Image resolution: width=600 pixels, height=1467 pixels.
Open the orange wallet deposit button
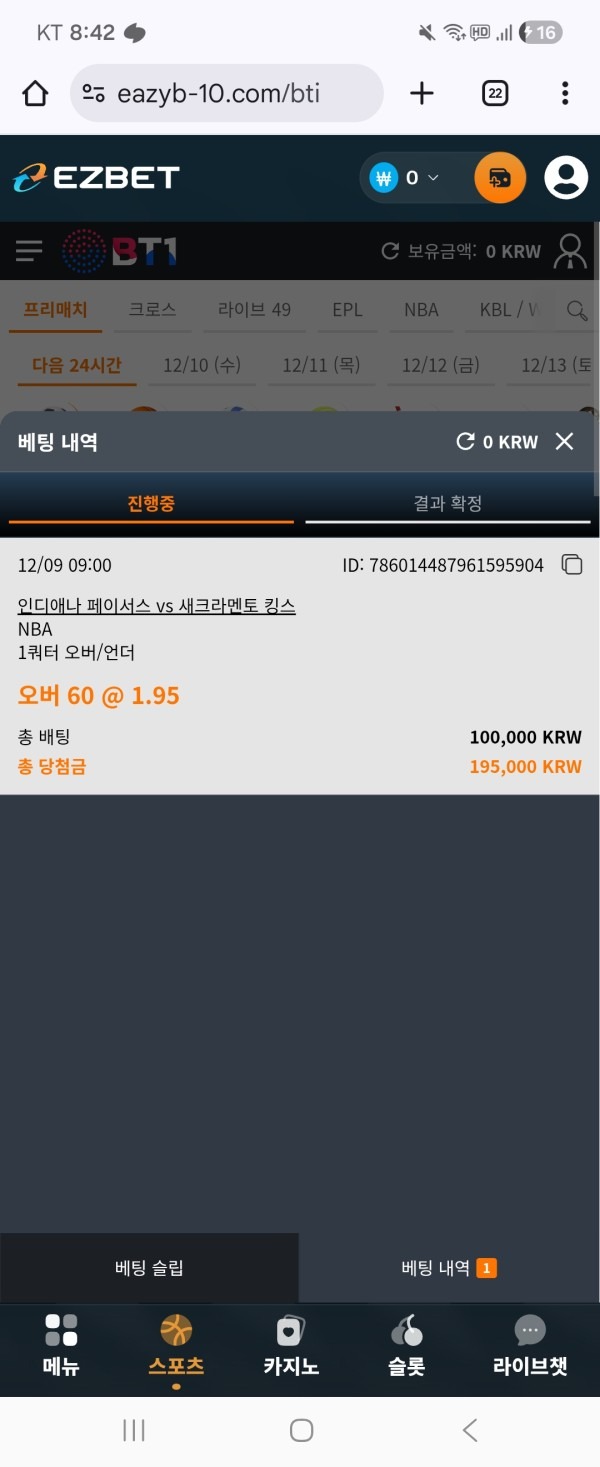(x=499, y=178)
